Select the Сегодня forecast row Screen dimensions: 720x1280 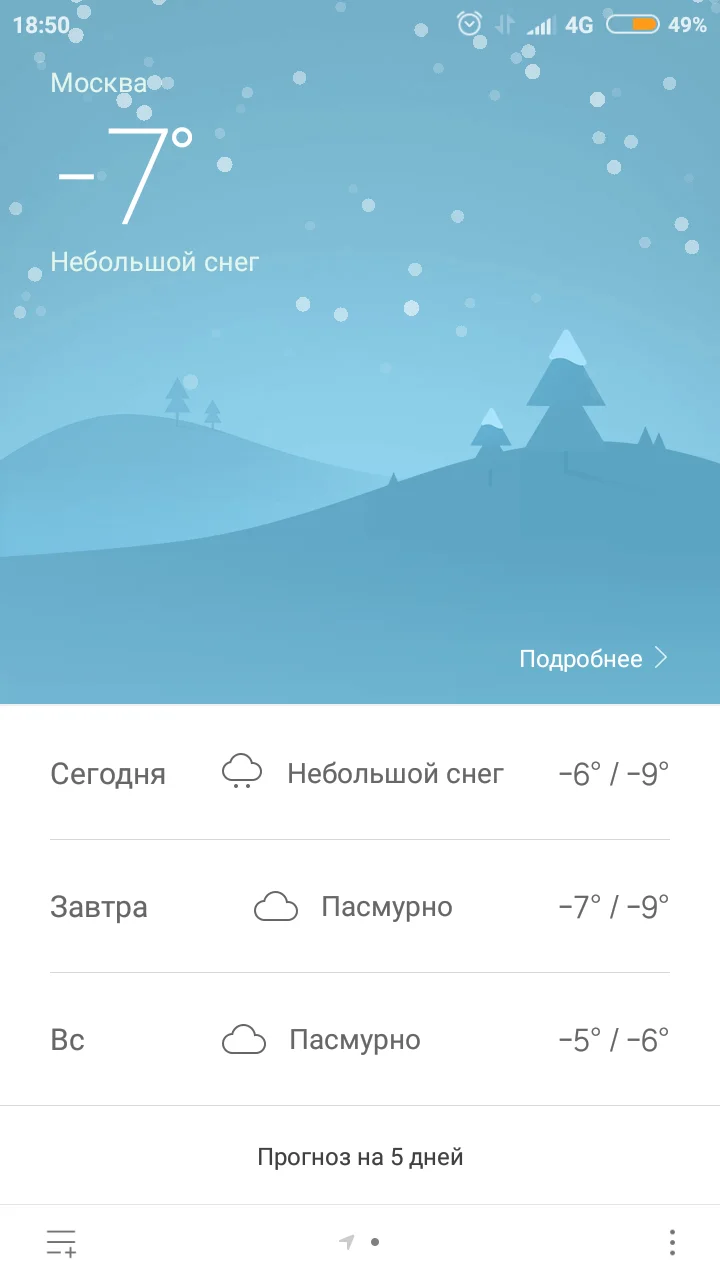point(360,772)
